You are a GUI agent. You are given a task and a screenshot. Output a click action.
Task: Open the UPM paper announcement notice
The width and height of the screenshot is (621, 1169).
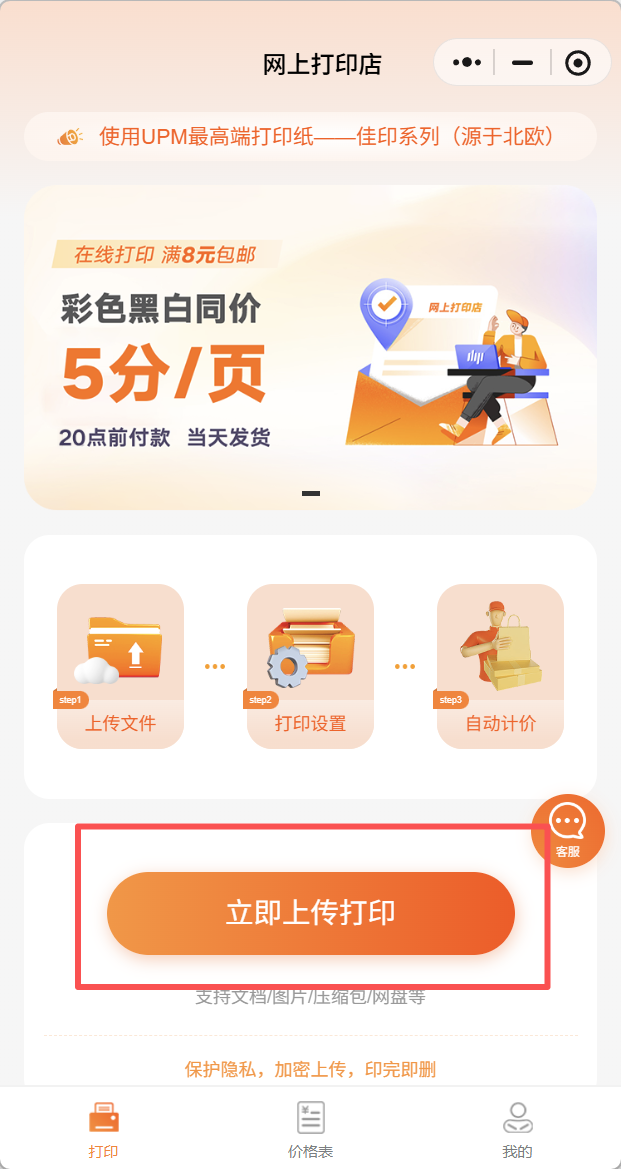click(326, 137)
